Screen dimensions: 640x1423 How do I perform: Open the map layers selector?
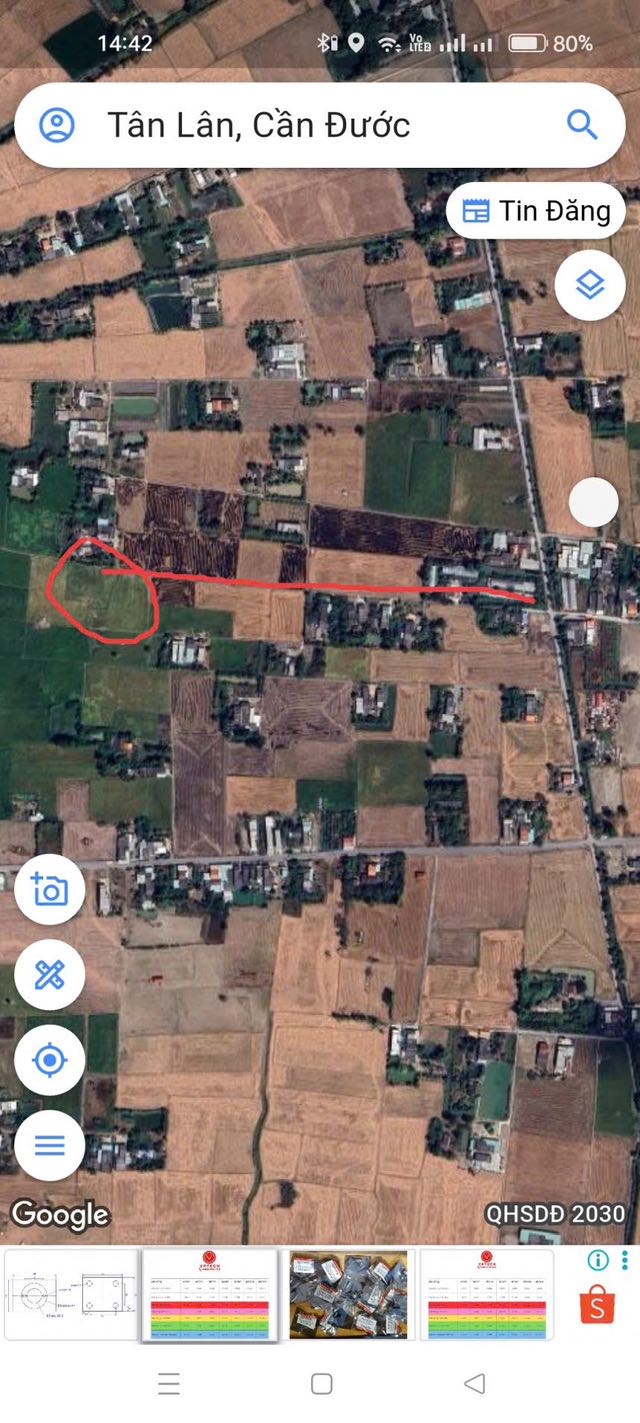pyautogui.click(x=590, y=286)
